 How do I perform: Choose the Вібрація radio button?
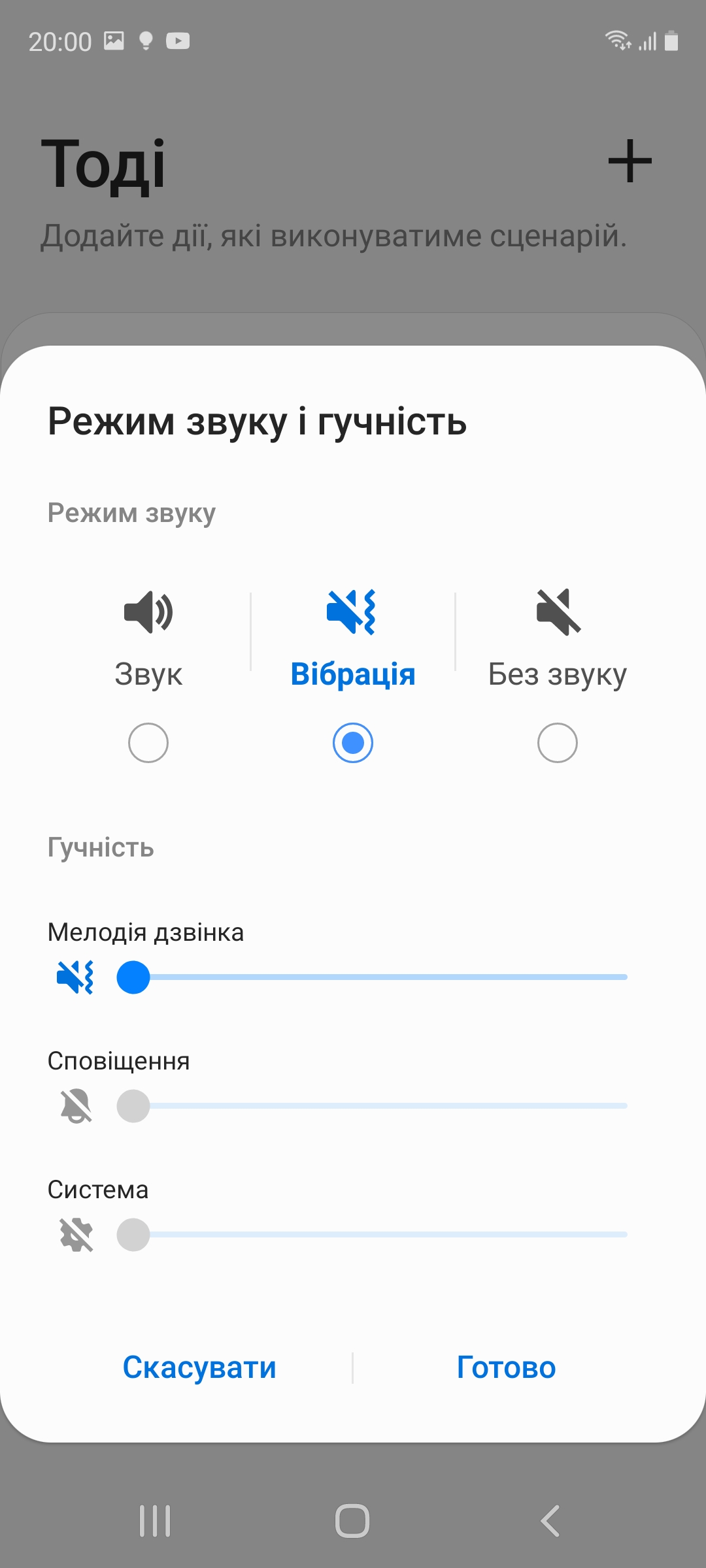(353, 743)
